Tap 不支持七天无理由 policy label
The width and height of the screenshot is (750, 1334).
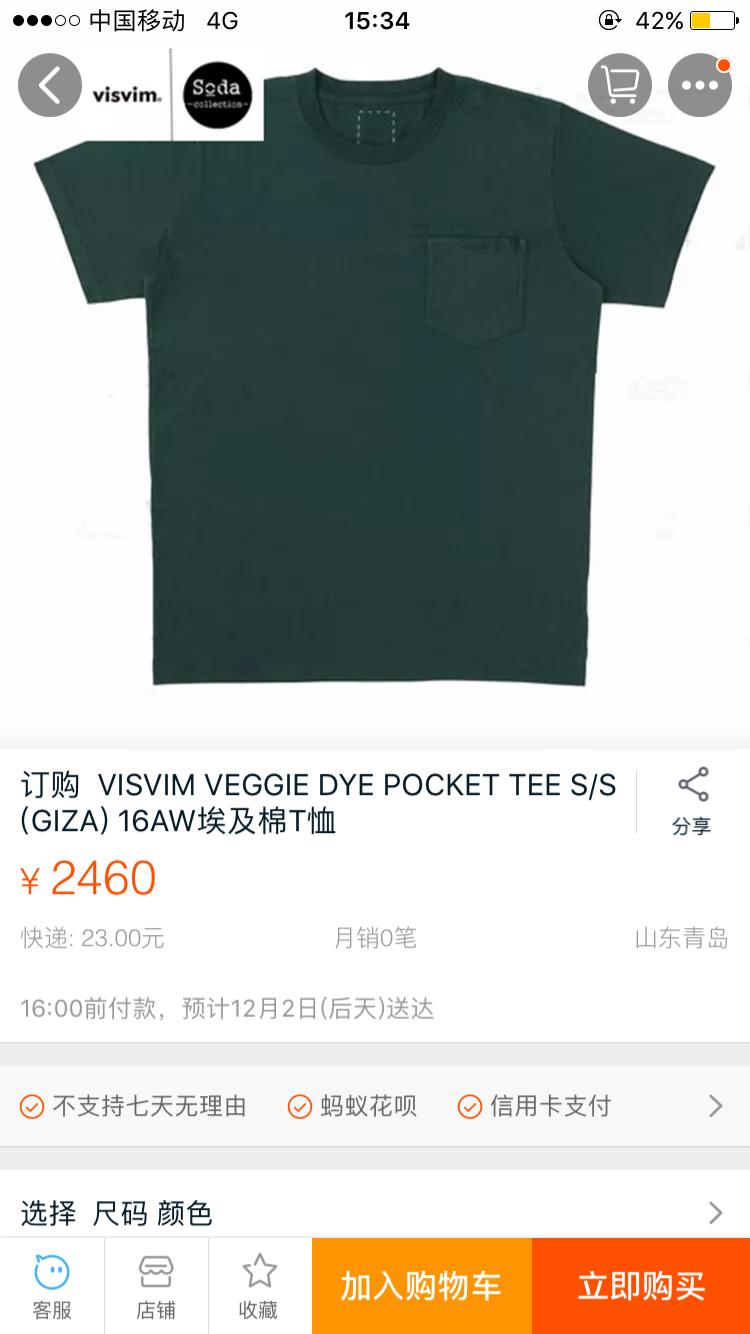148,1106
